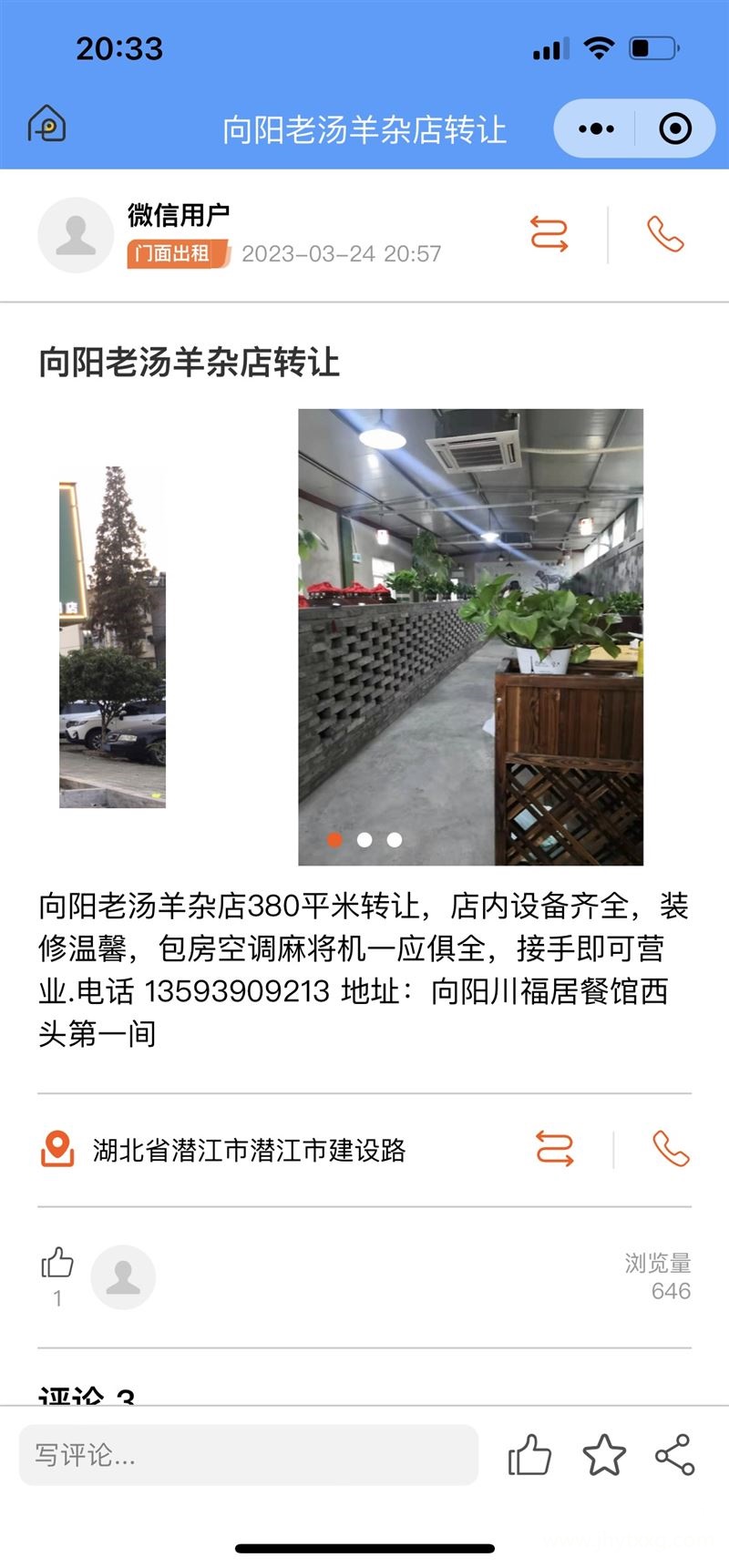Tap the swap arrows icon beside the post date

[x=549, y=234]
